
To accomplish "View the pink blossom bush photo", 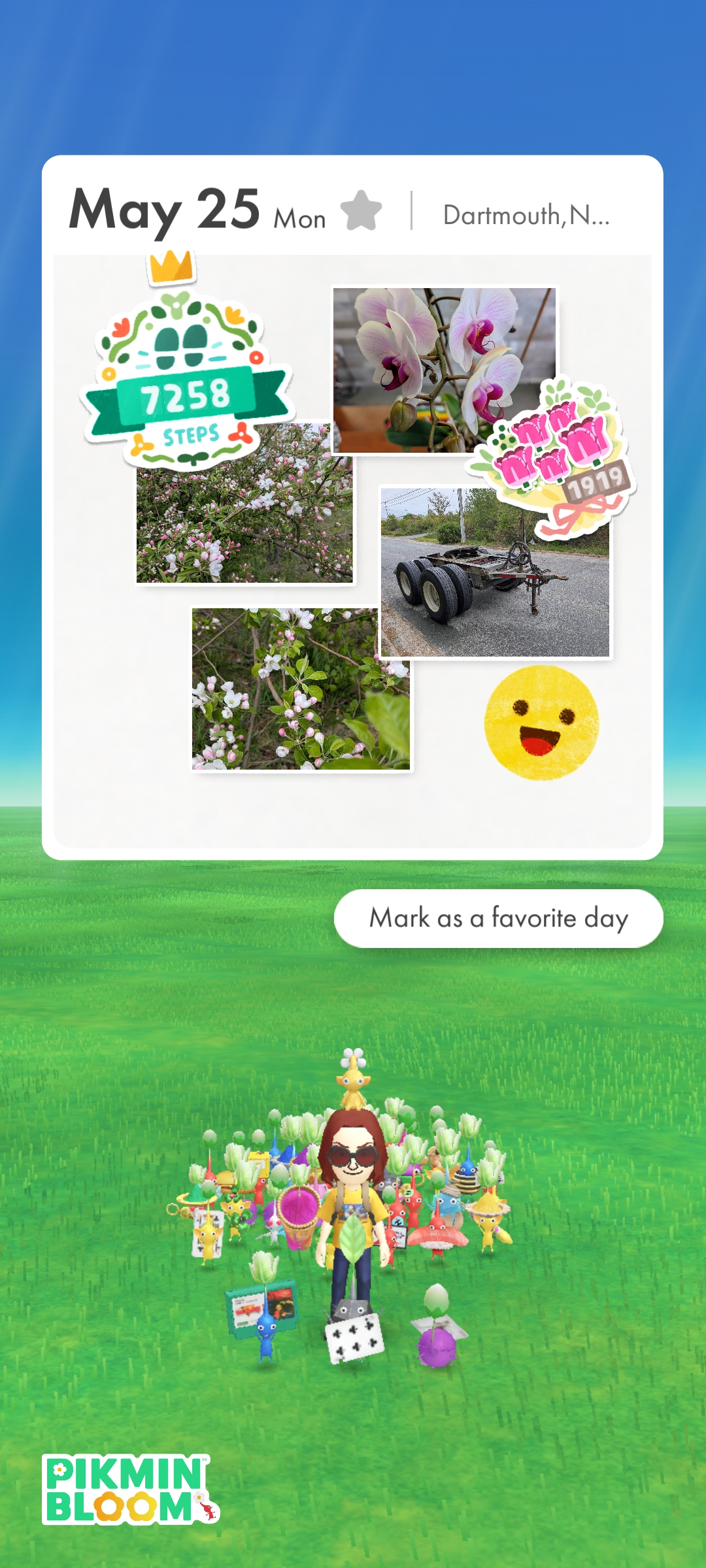I will [x=244, y=503].
